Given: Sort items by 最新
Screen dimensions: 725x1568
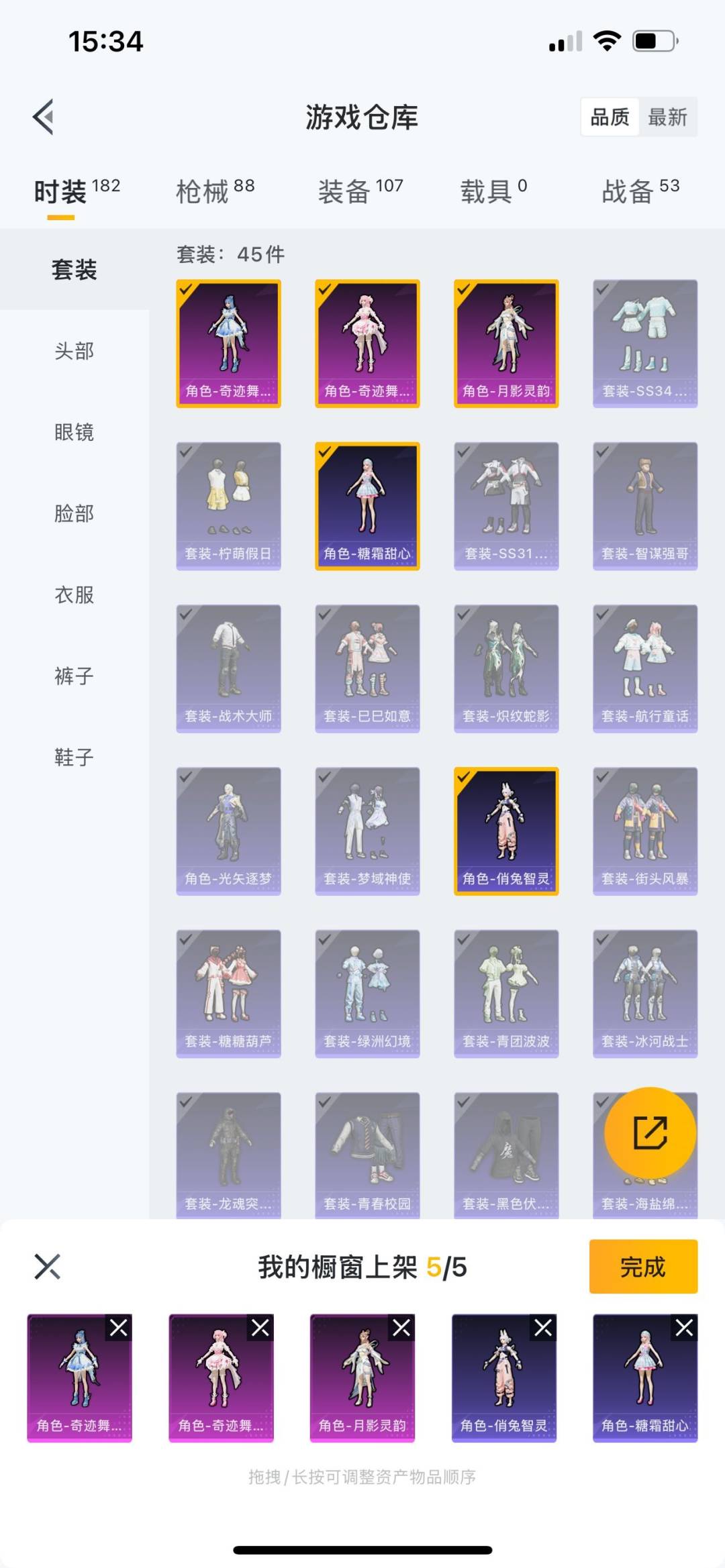Looking at the screenshot, I should pos(667,117).
